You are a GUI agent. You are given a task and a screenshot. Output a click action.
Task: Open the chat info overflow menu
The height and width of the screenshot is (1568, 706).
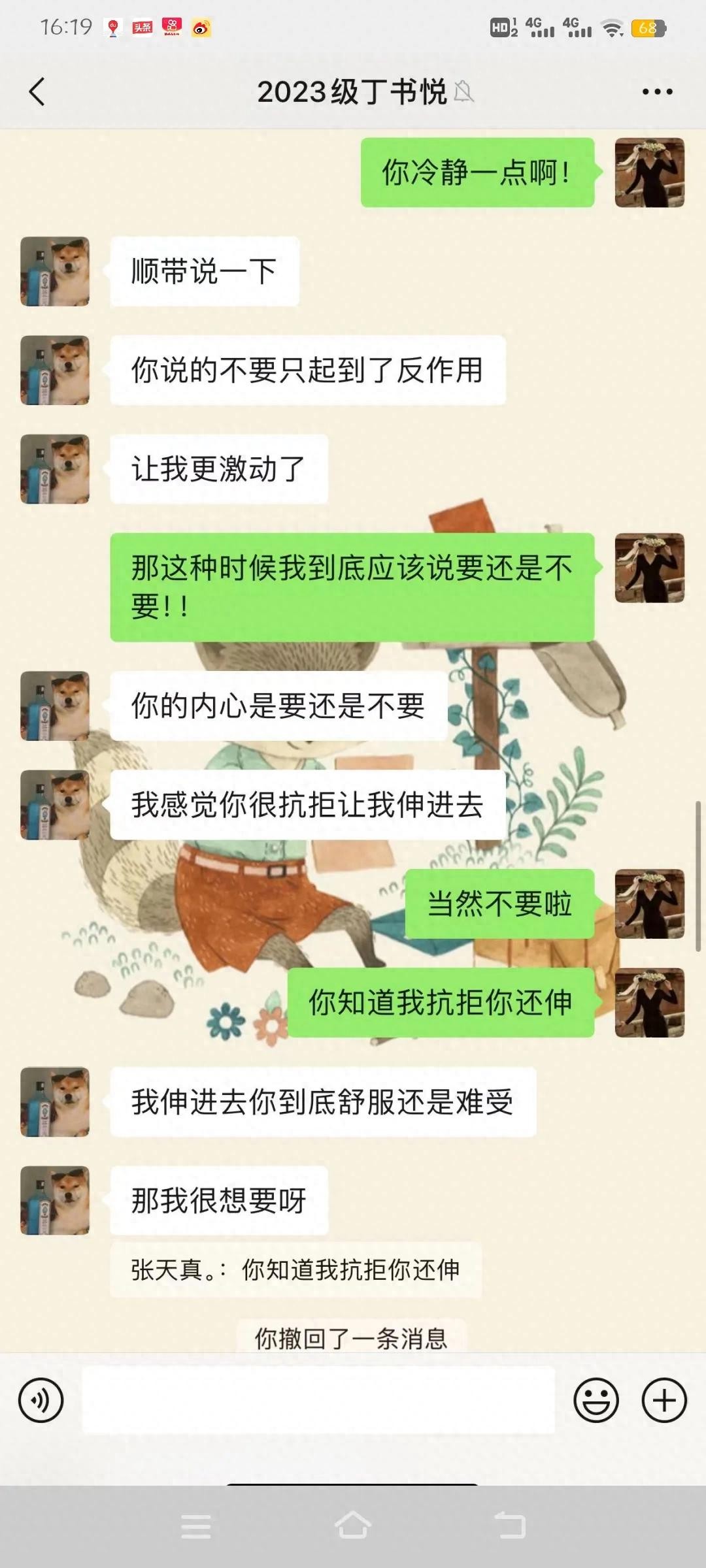pyautogui.click(x=657, y=91)
